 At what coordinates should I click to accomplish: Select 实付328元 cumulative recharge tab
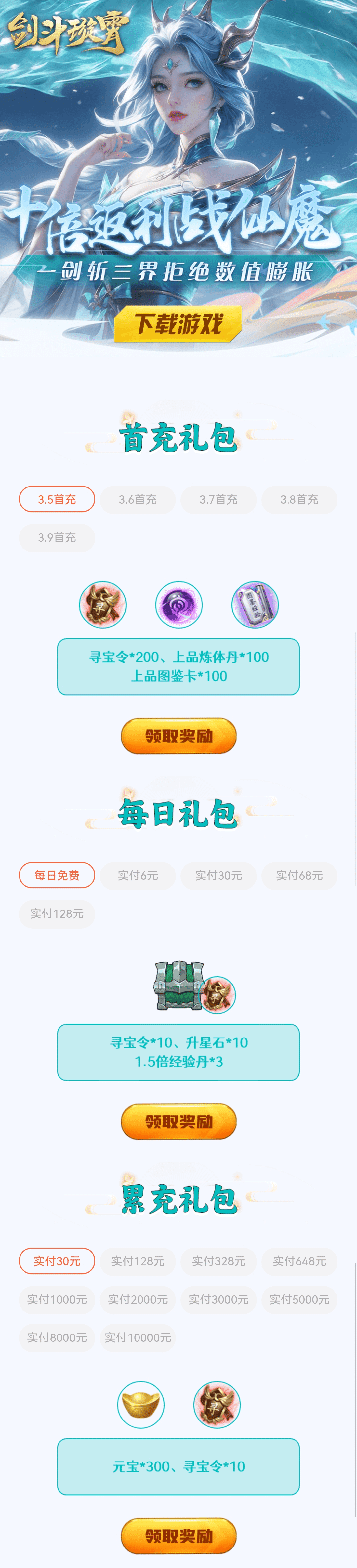[x=218, y=1261]
